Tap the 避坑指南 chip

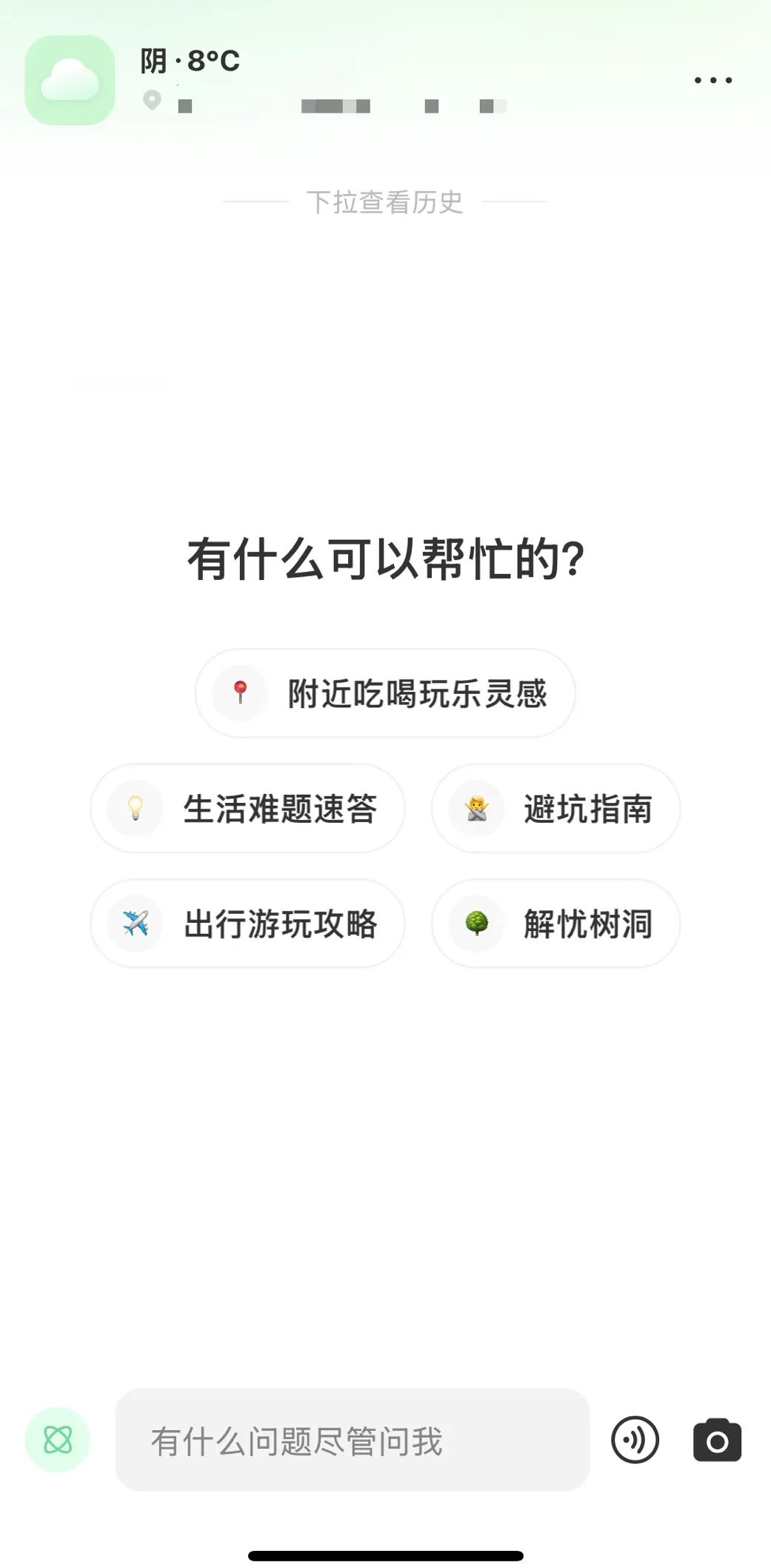555,808
